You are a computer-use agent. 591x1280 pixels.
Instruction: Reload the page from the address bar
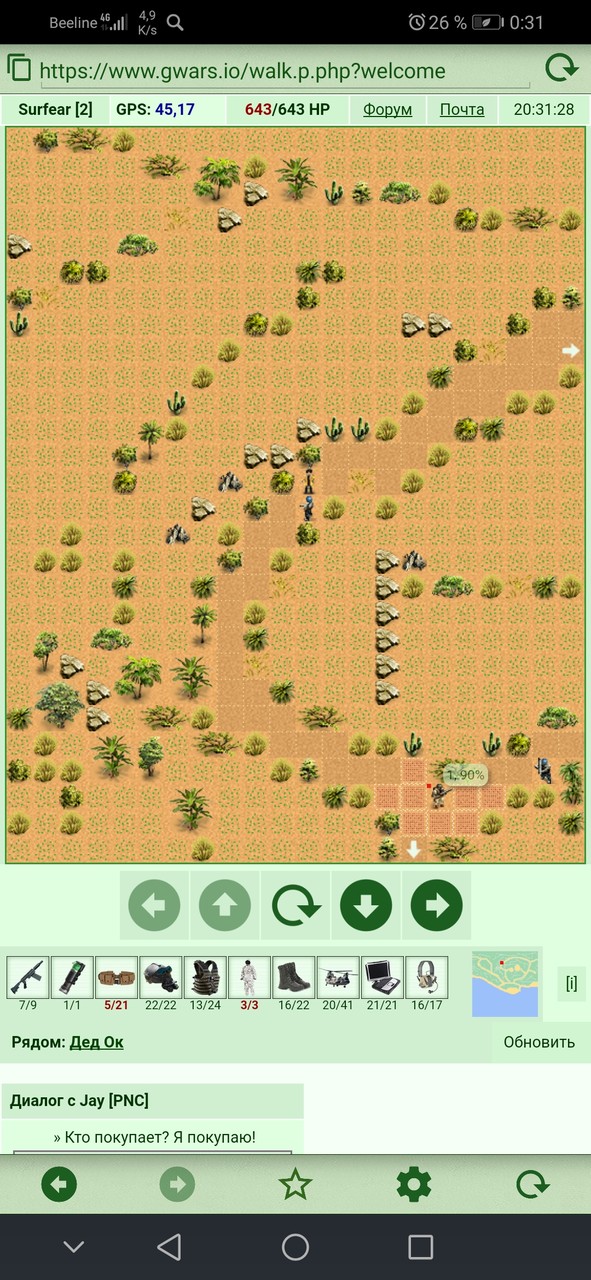pyautogui.click(x=561, y=69)
